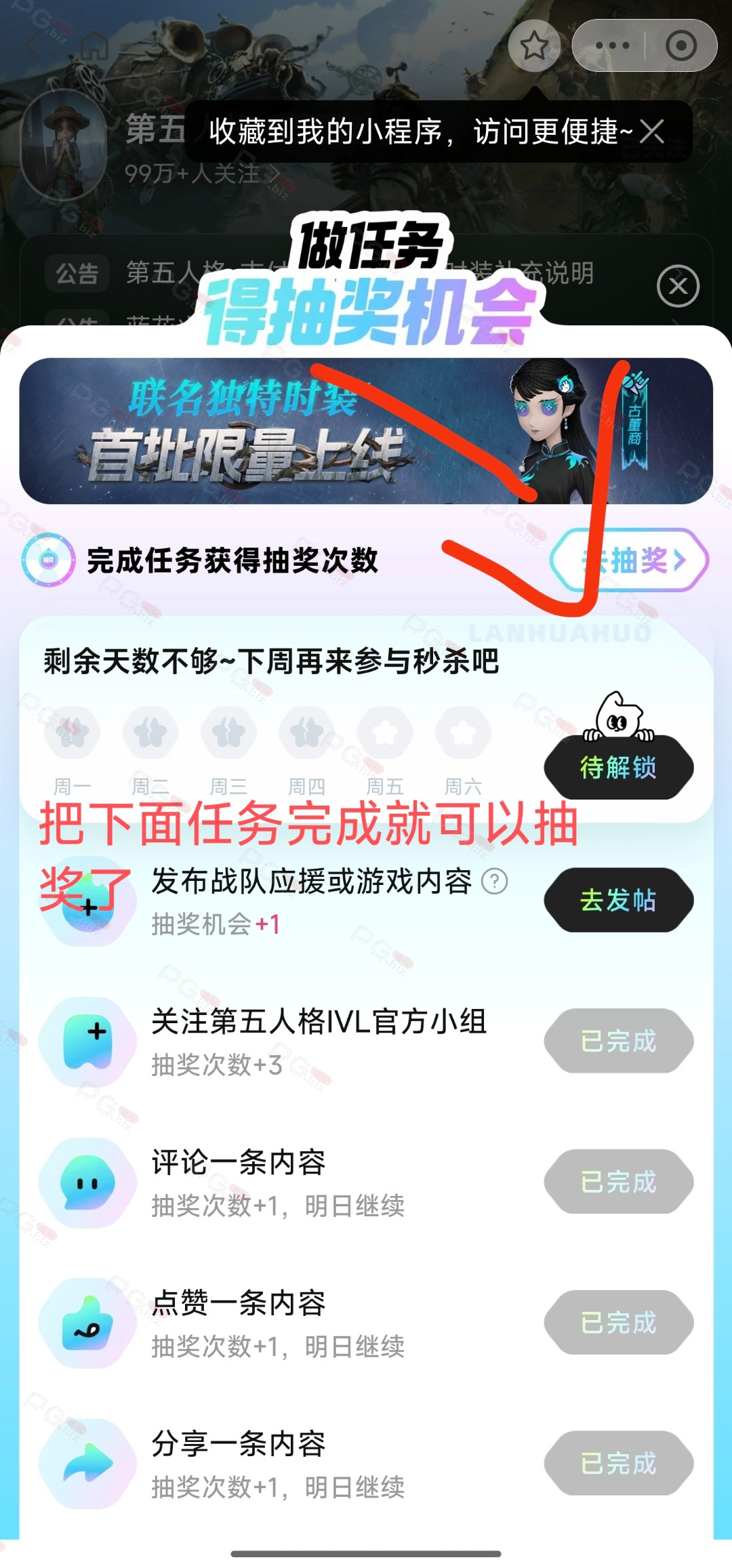Tap the 去抽奖 button
This screenshot has width=732, height=1568.
630,560
